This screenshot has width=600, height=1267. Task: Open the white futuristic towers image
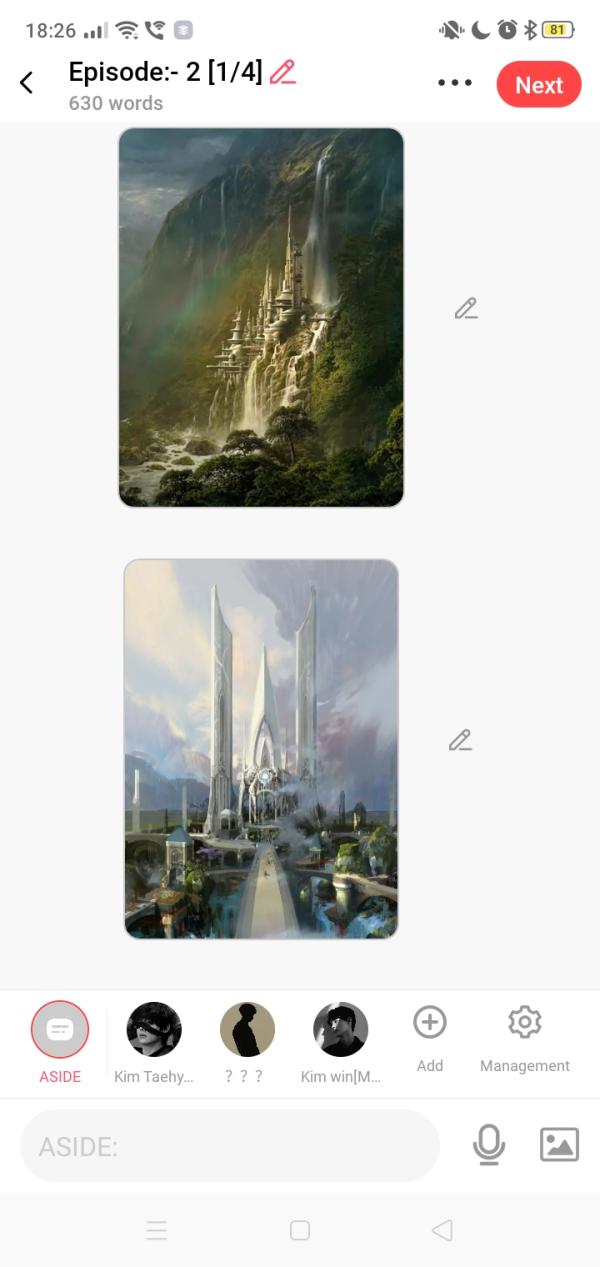pos(261,749)
